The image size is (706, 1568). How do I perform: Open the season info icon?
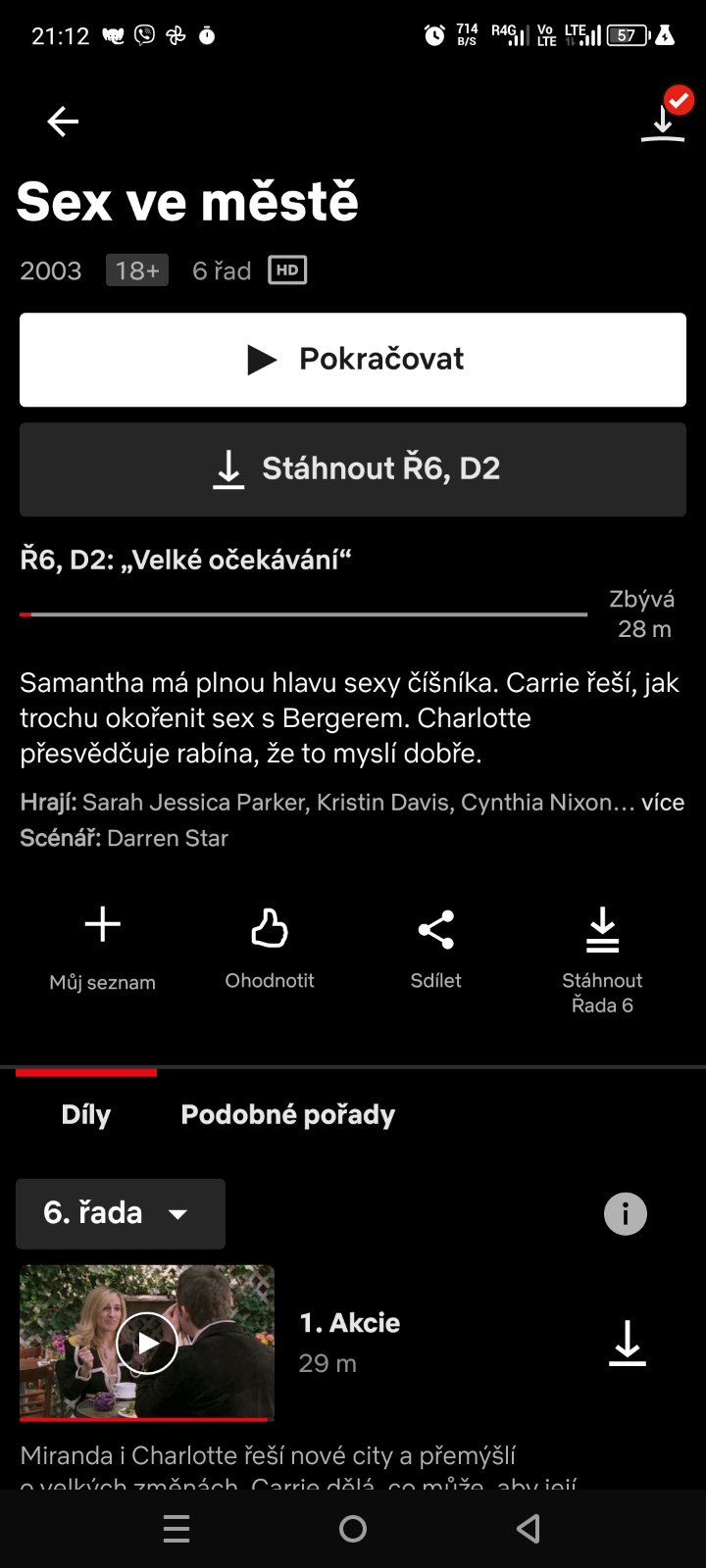click(626, 1214)
